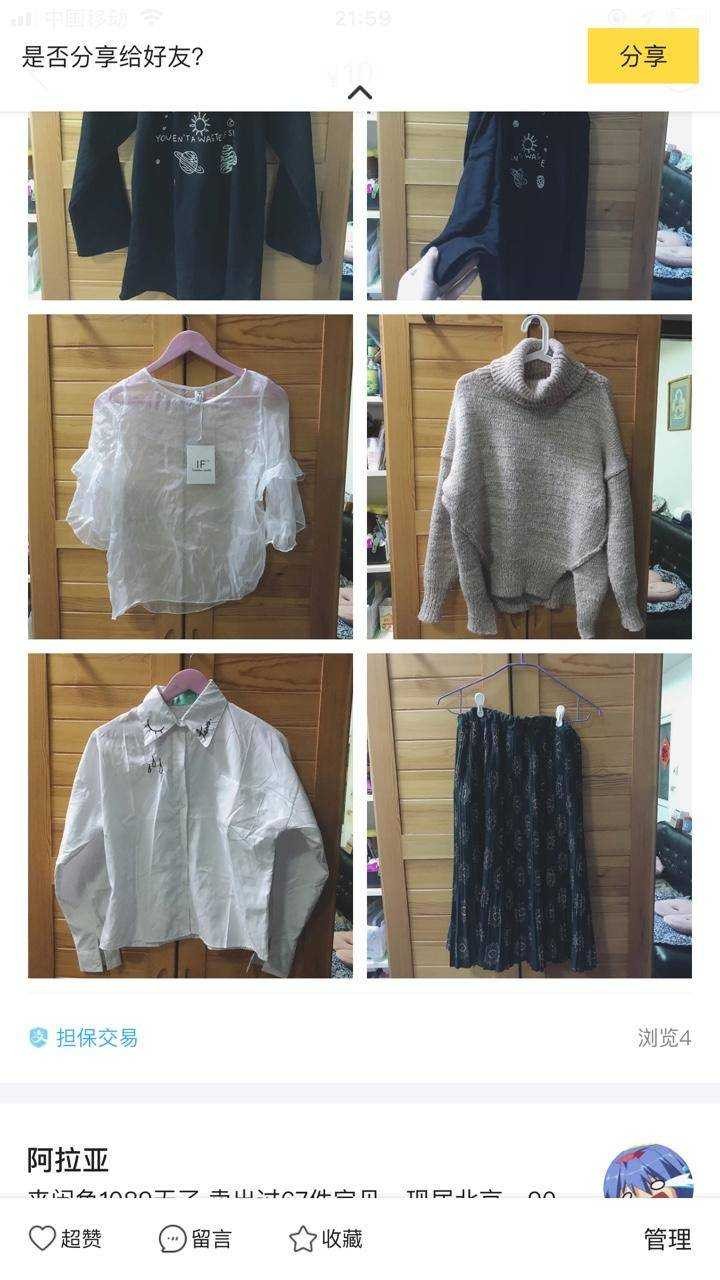Tap the yellow 分享 share button
Viewport: 720px width, 1280px height.
[x=642, y=56]
